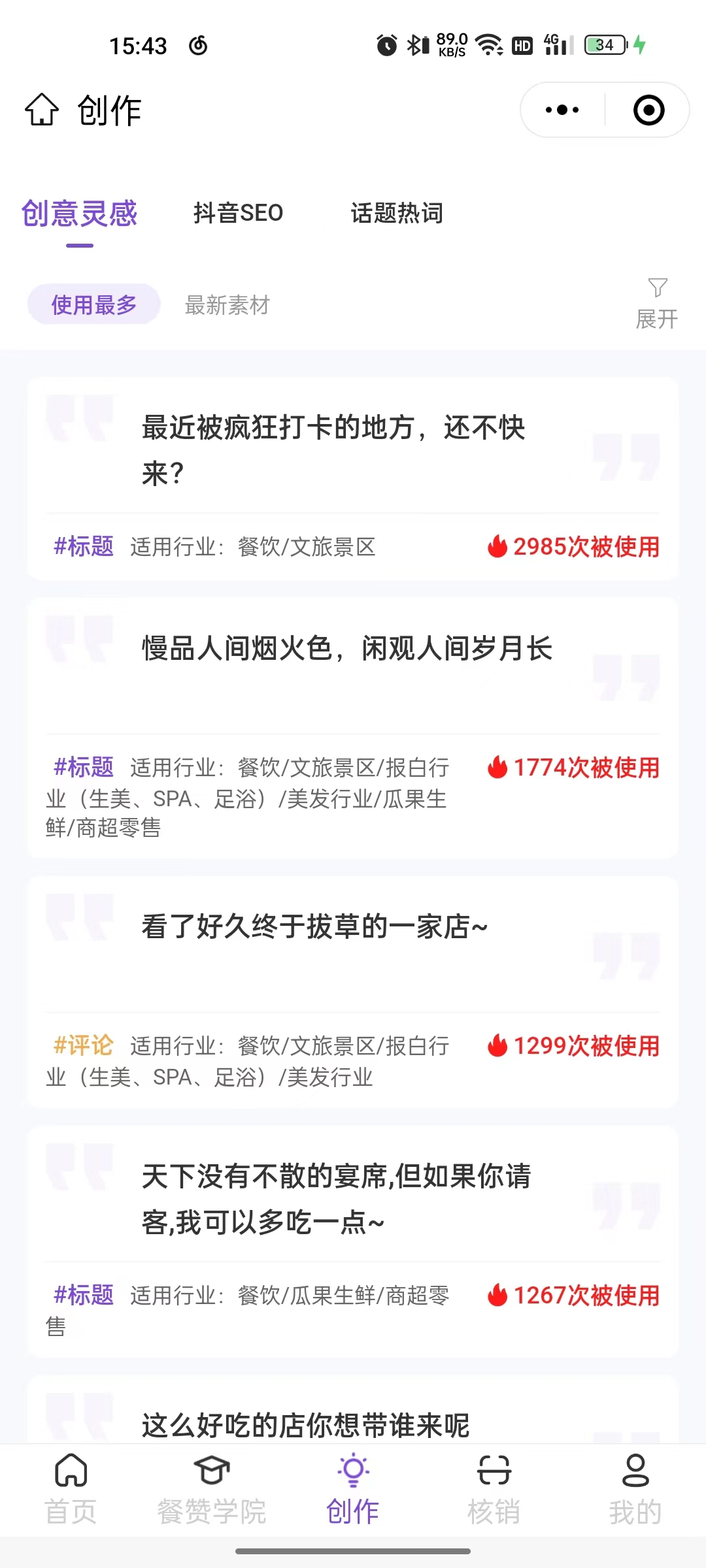
Task: Open the 话题热词 tab
Action: tap(396, 213)
